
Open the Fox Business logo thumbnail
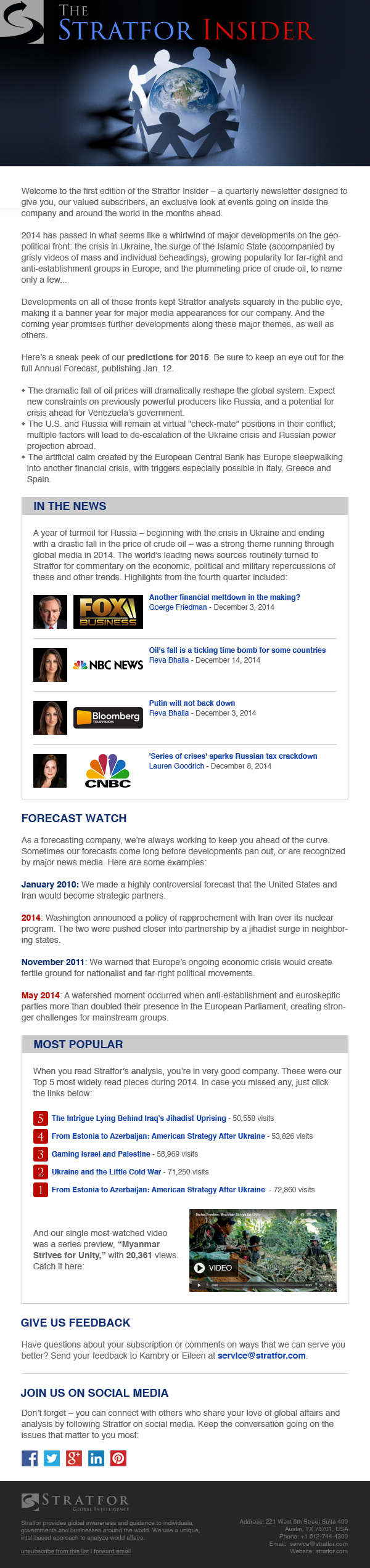(108, 612)
